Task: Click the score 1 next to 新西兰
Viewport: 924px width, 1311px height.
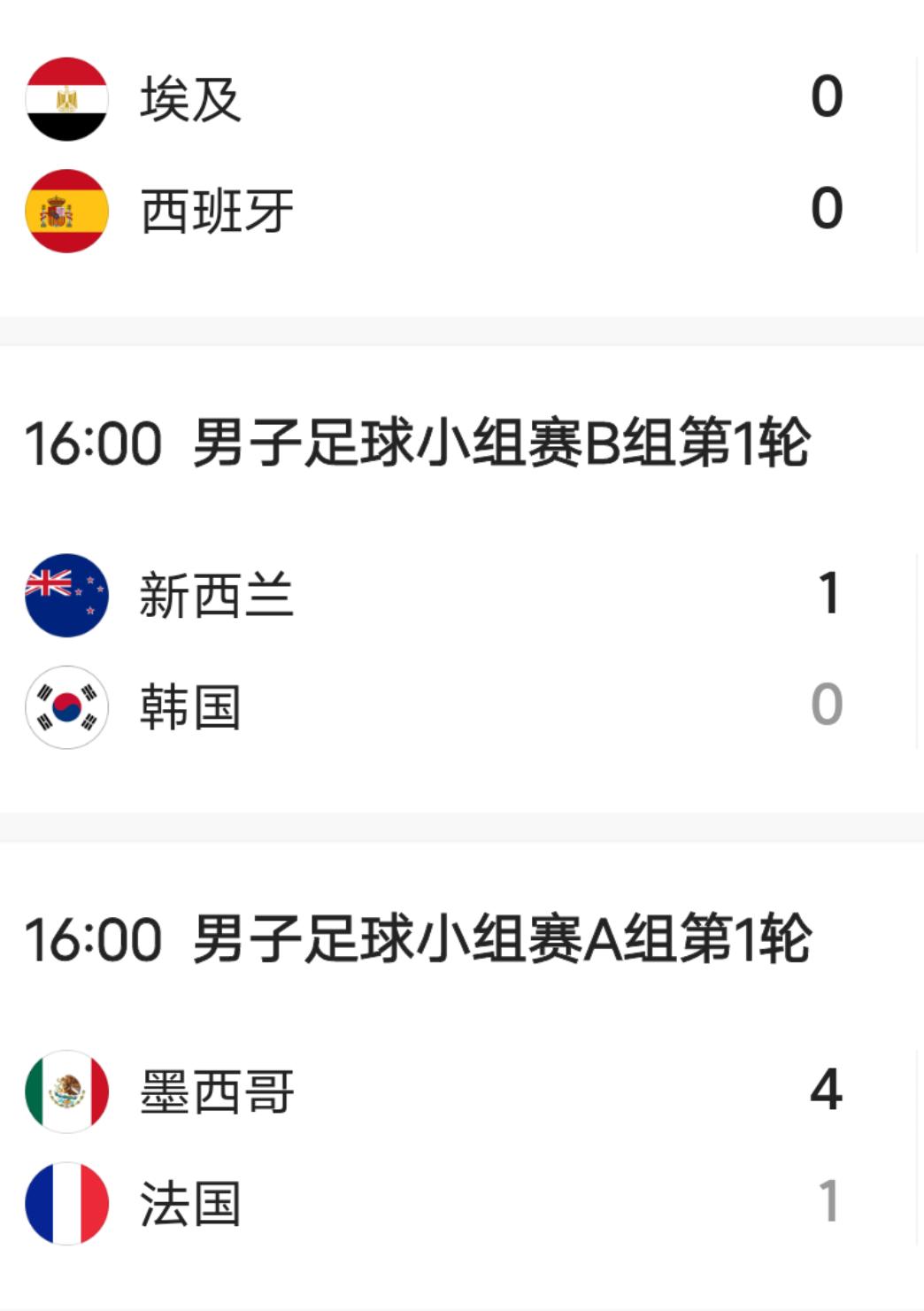Action: pyautogui.click(x=827, y=595)
